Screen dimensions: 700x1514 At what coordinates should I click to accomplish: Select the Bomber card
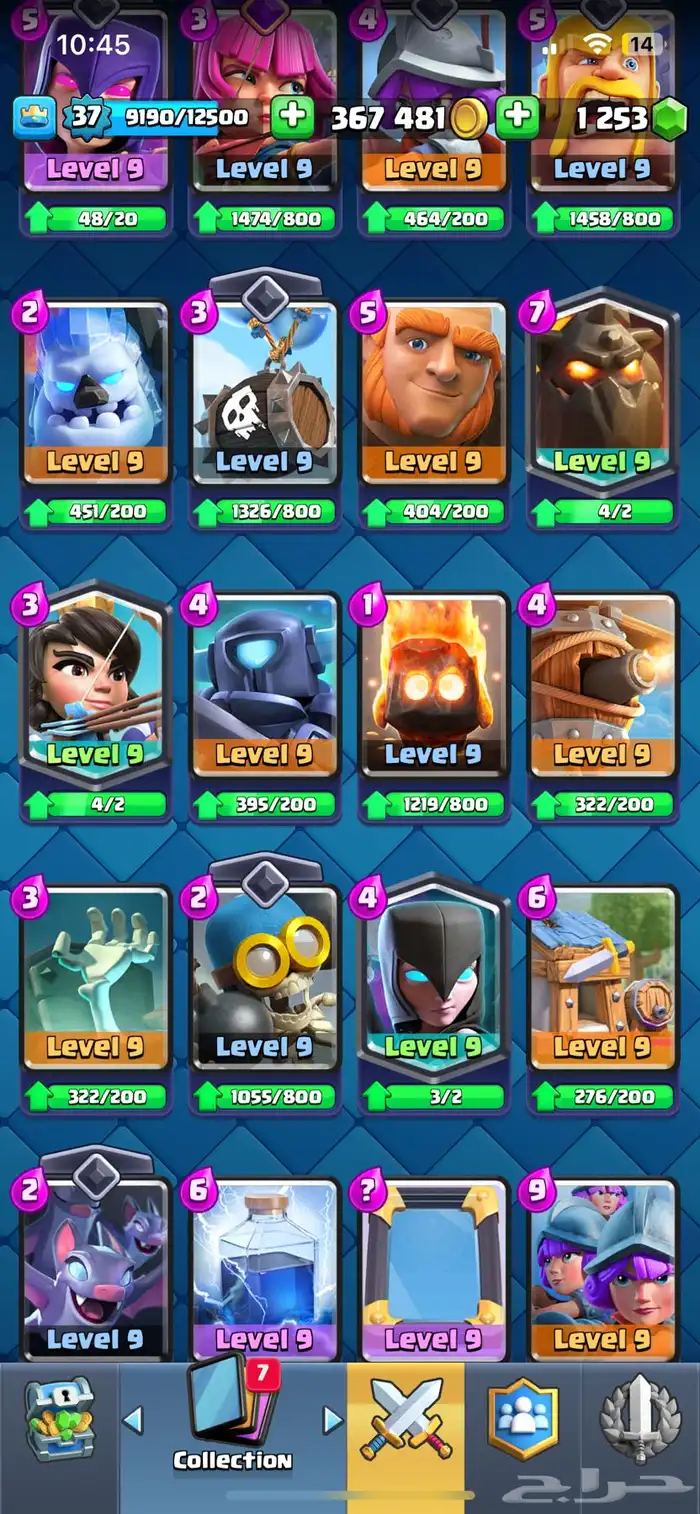tap(264, 980)
